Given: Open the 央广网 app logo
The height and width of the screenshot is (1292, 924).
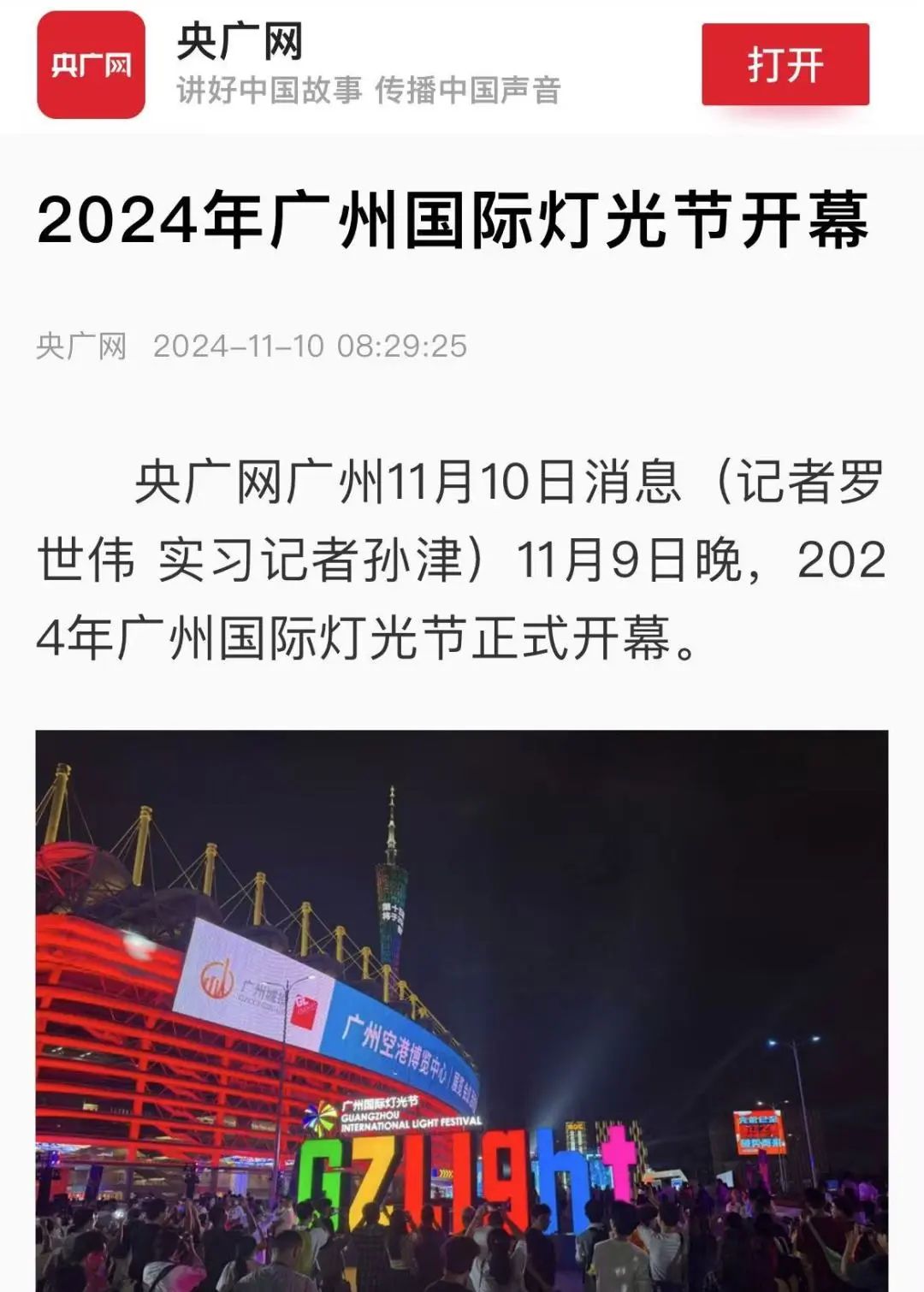Looking at the screenshot, I should pyautogui.click(x=91, y=65).
